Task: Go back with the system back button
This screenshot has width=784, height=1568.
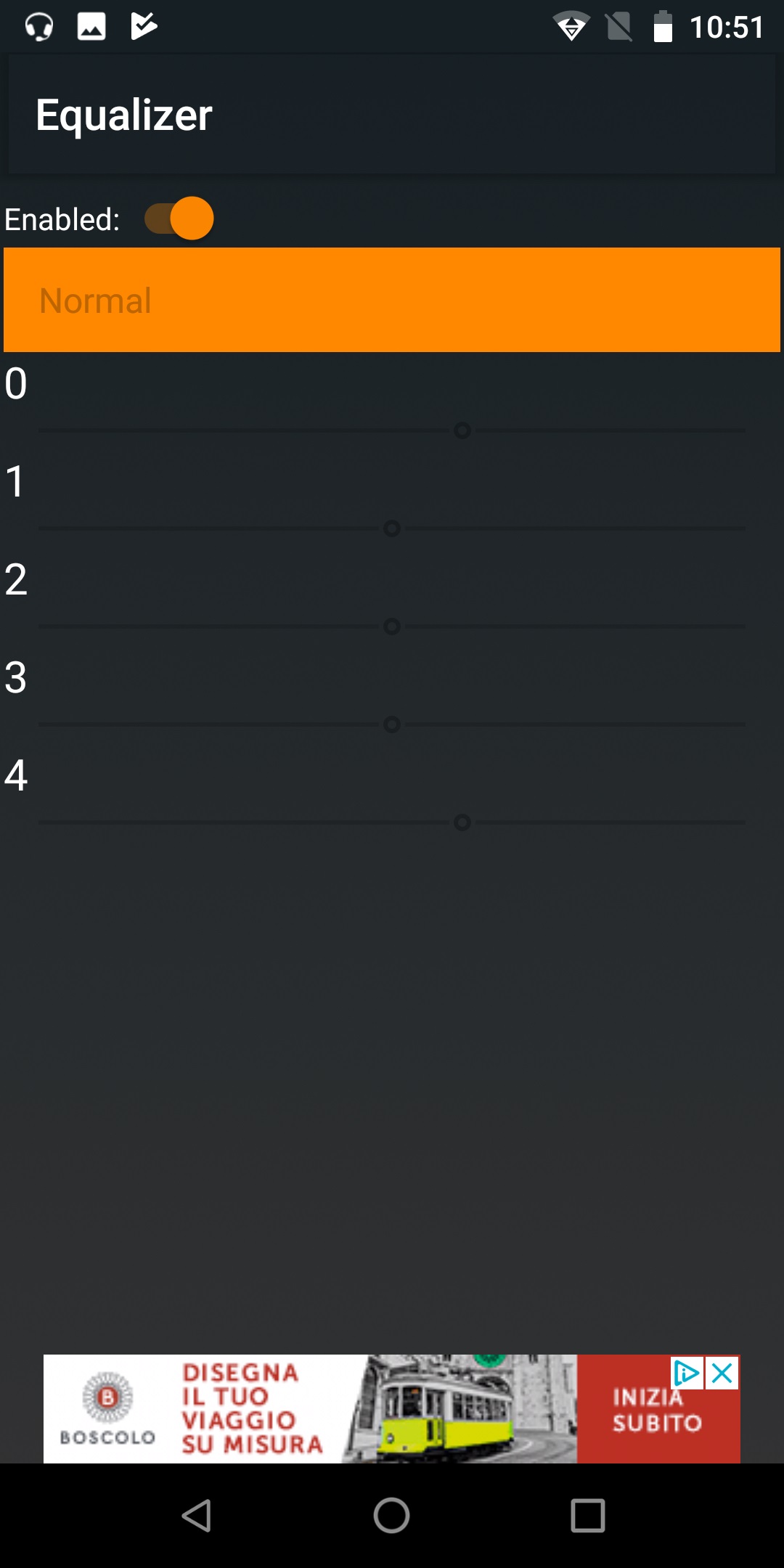Action: (x=196, y=1516)
